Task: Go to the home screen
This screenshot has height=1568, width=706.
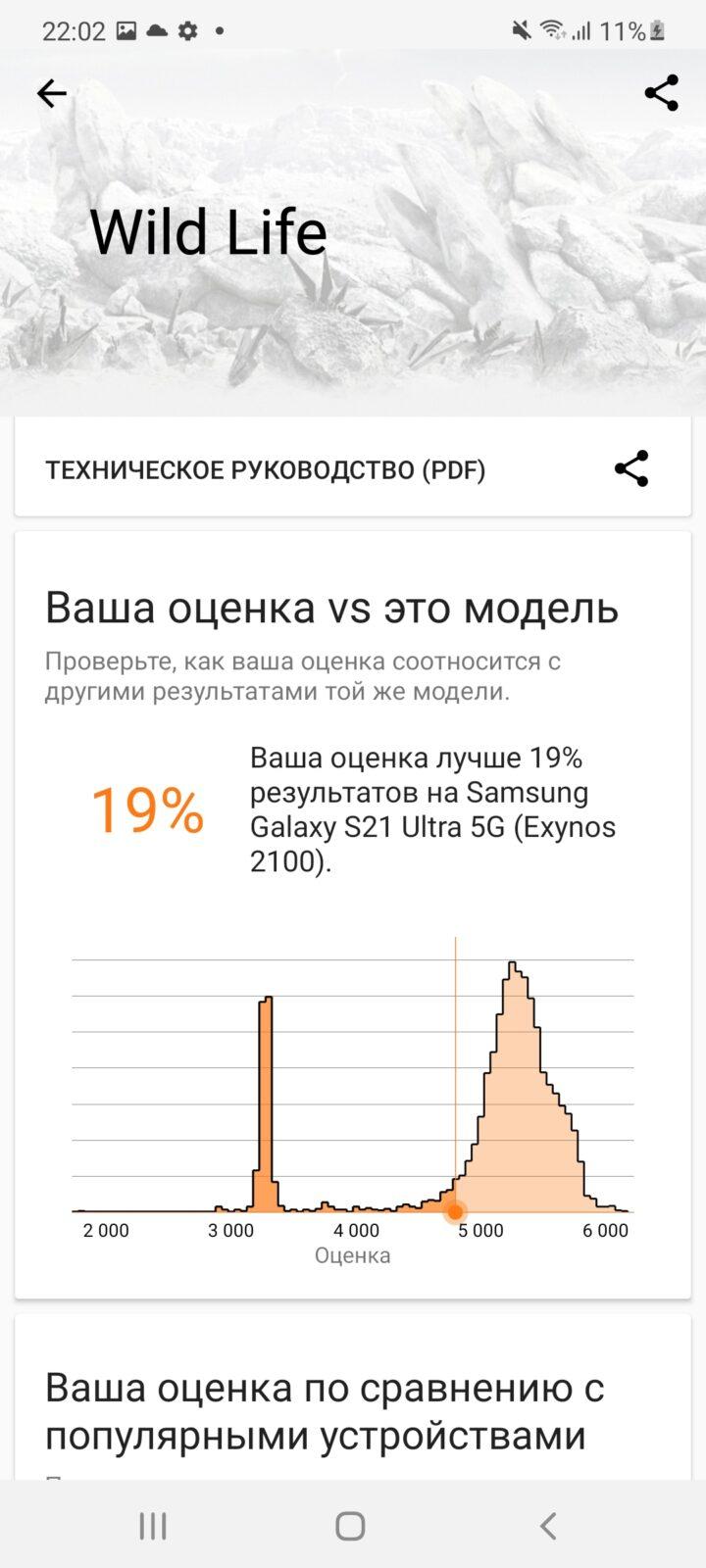Action: pyautogui.click(x=350, y=1525)
